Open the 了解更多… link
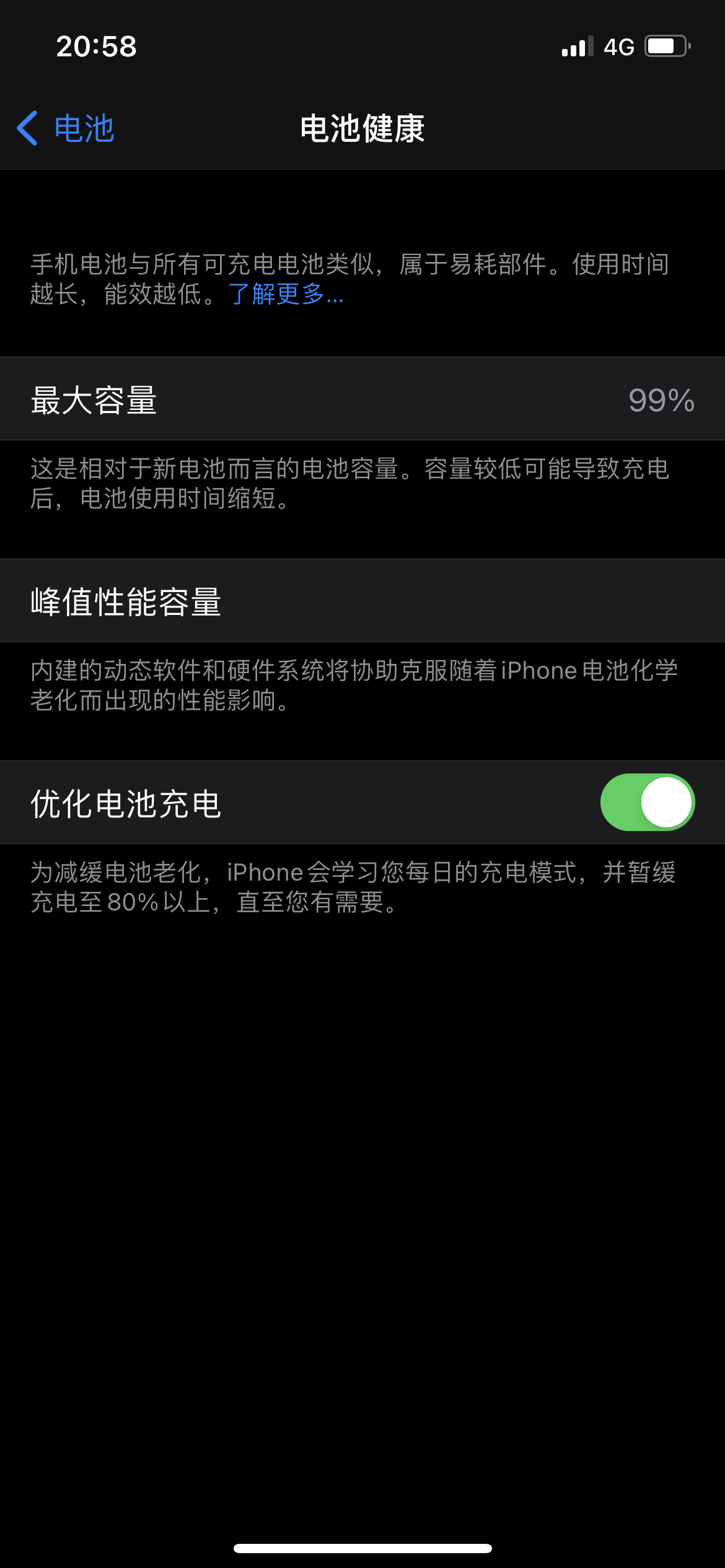 (286, 294)
